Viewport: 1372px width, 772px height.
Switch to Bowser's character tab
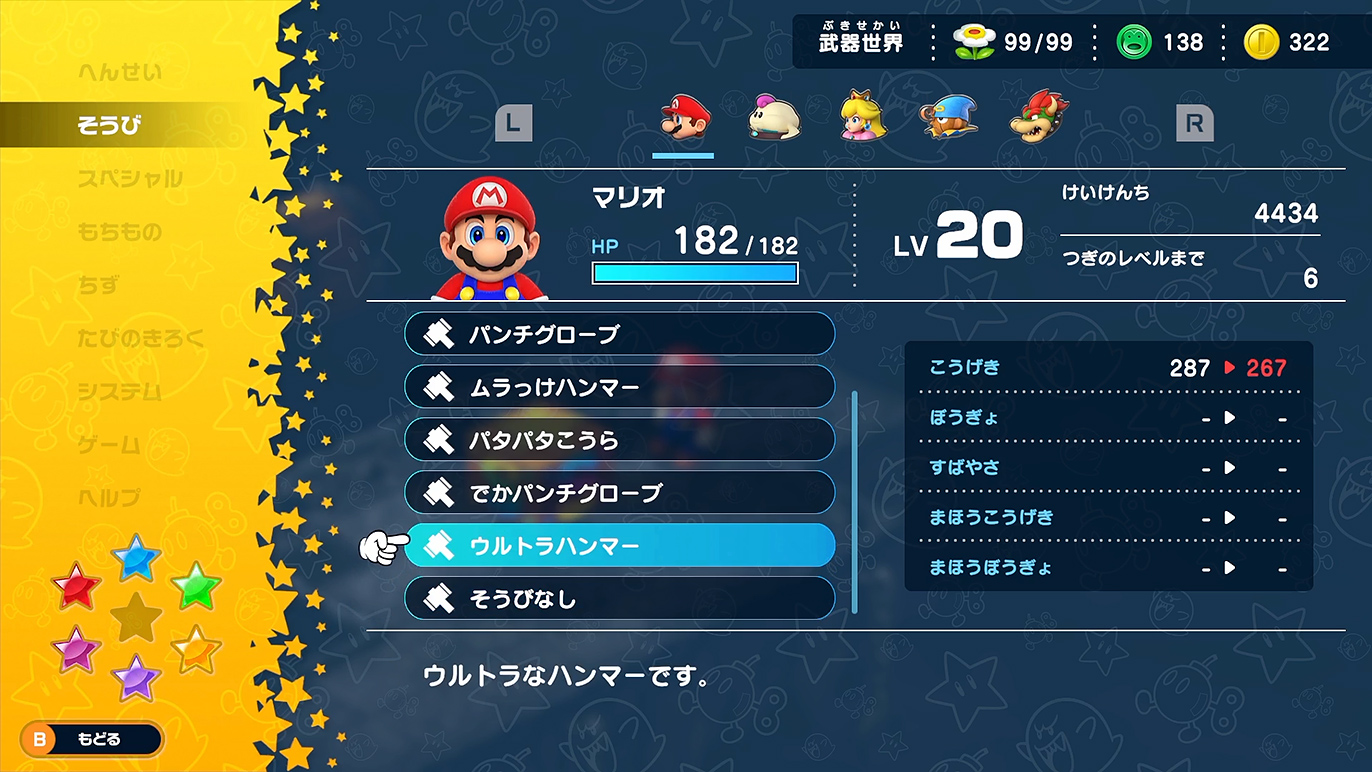1039,118
